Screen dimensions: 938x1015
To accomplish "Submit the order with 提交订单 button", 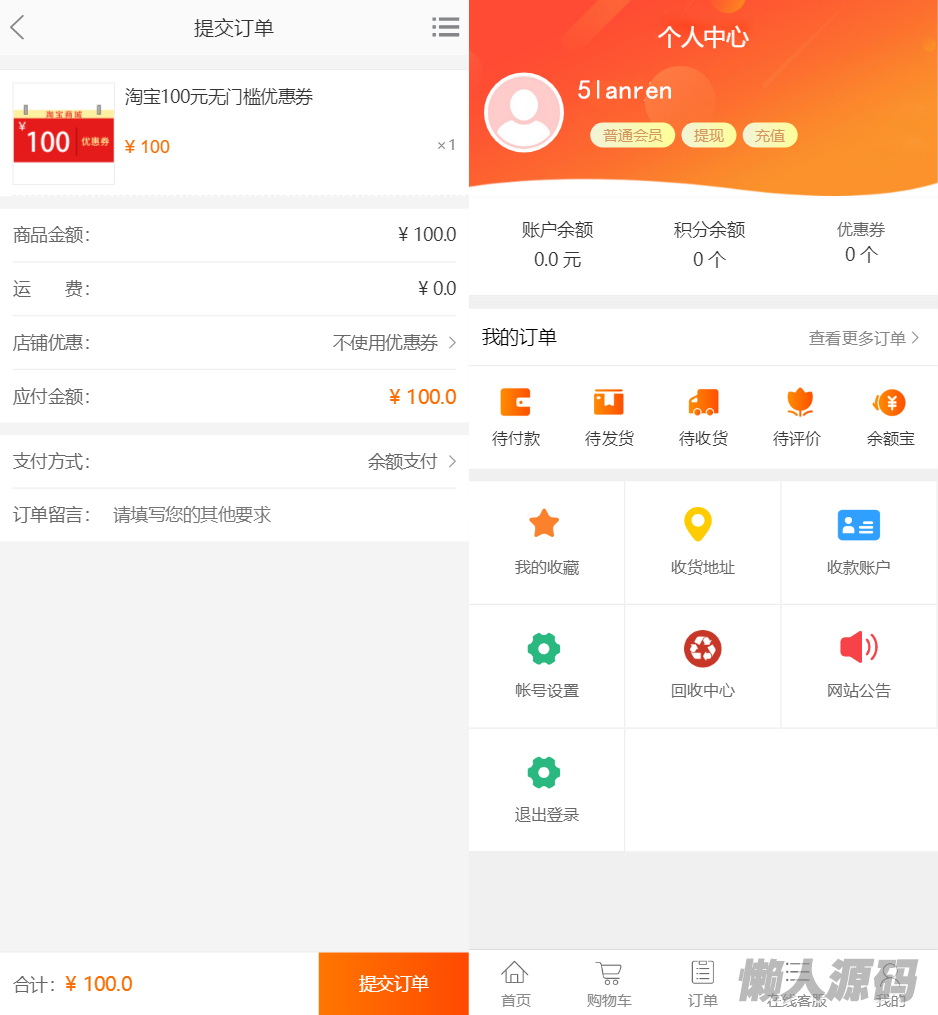I will (393, 984).
